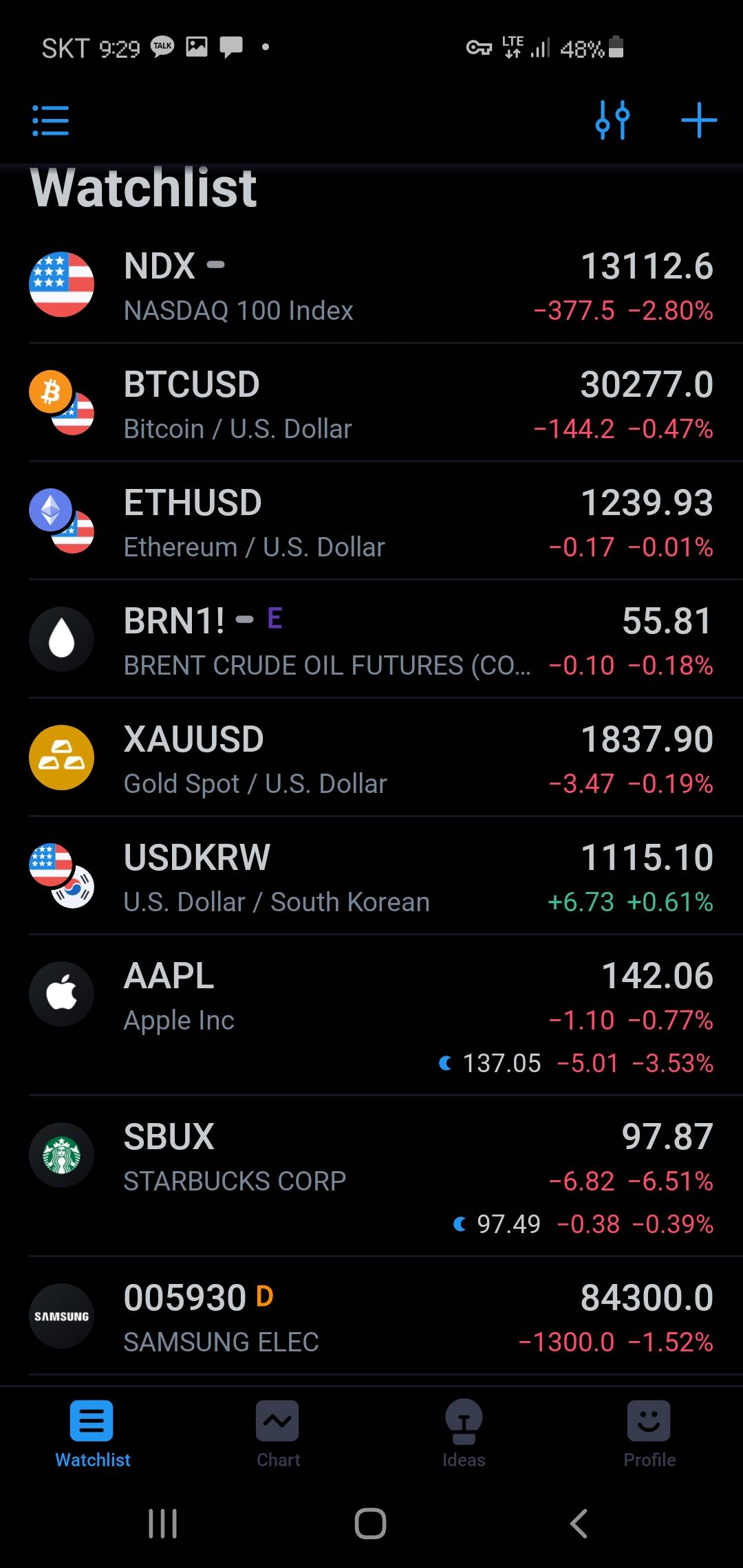Image resolution: width=743 pixels, height=1568 pixels.
Task: Open NDX NASDAQ 100 Index row
Action: pos(371,287)
